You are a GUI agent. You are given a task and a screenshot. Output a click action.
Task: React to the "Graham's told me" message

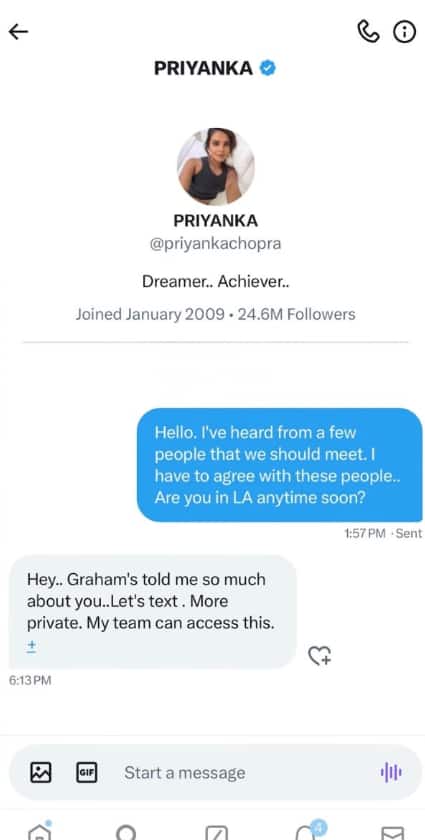(x=319, y=655)
